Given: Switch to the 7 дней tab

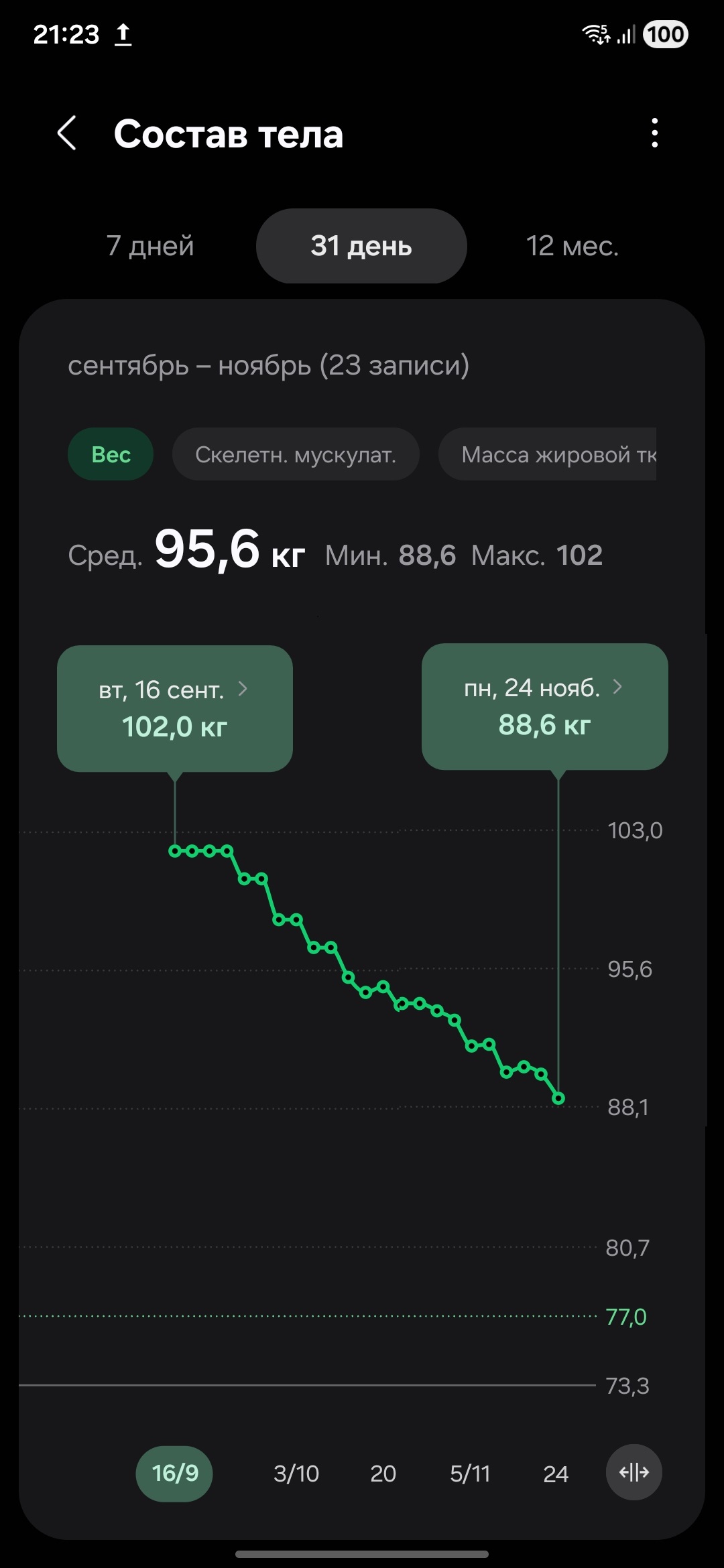Looking at the screenshot, I should pos(150,246).
